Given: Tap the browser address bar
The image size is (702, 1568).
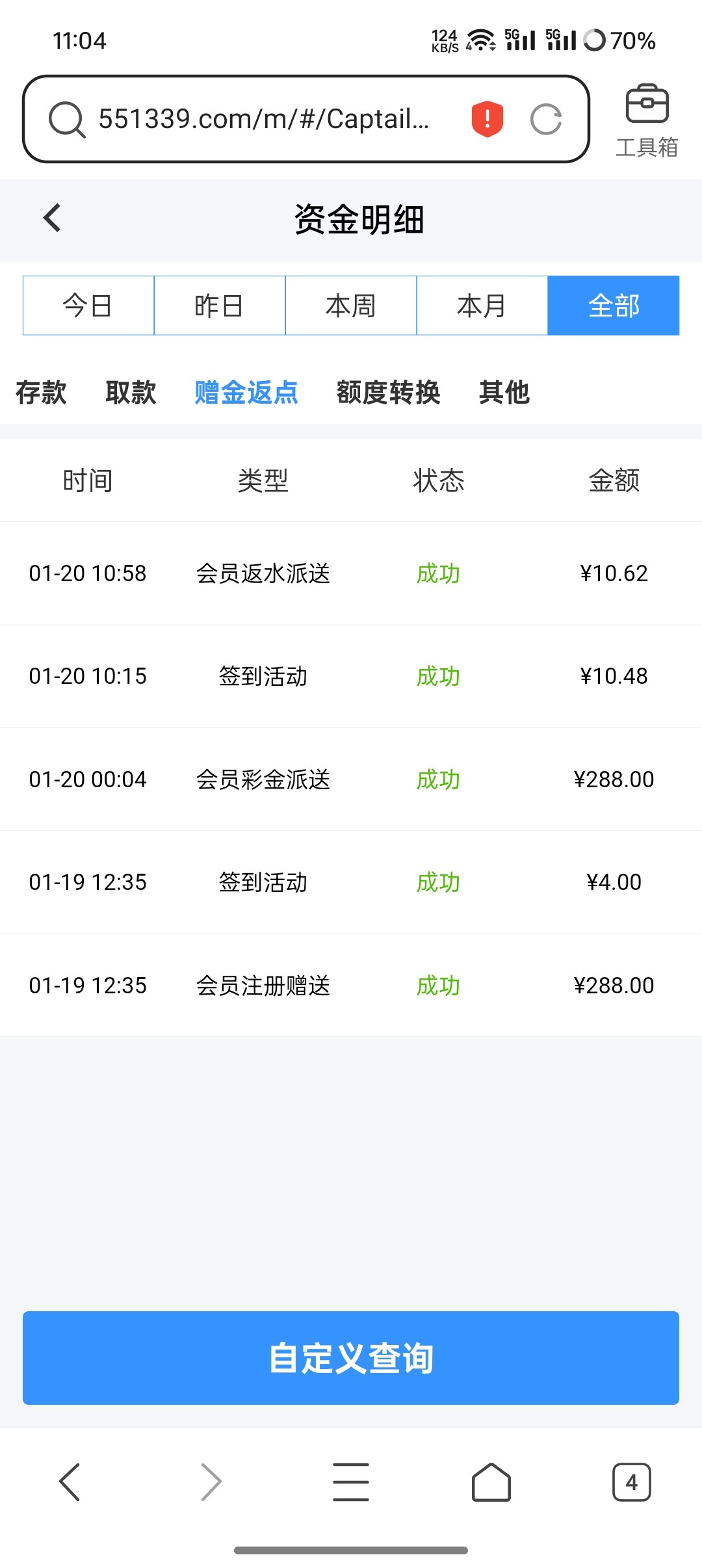Looking at the screenshot, I should tap(263, 119).
